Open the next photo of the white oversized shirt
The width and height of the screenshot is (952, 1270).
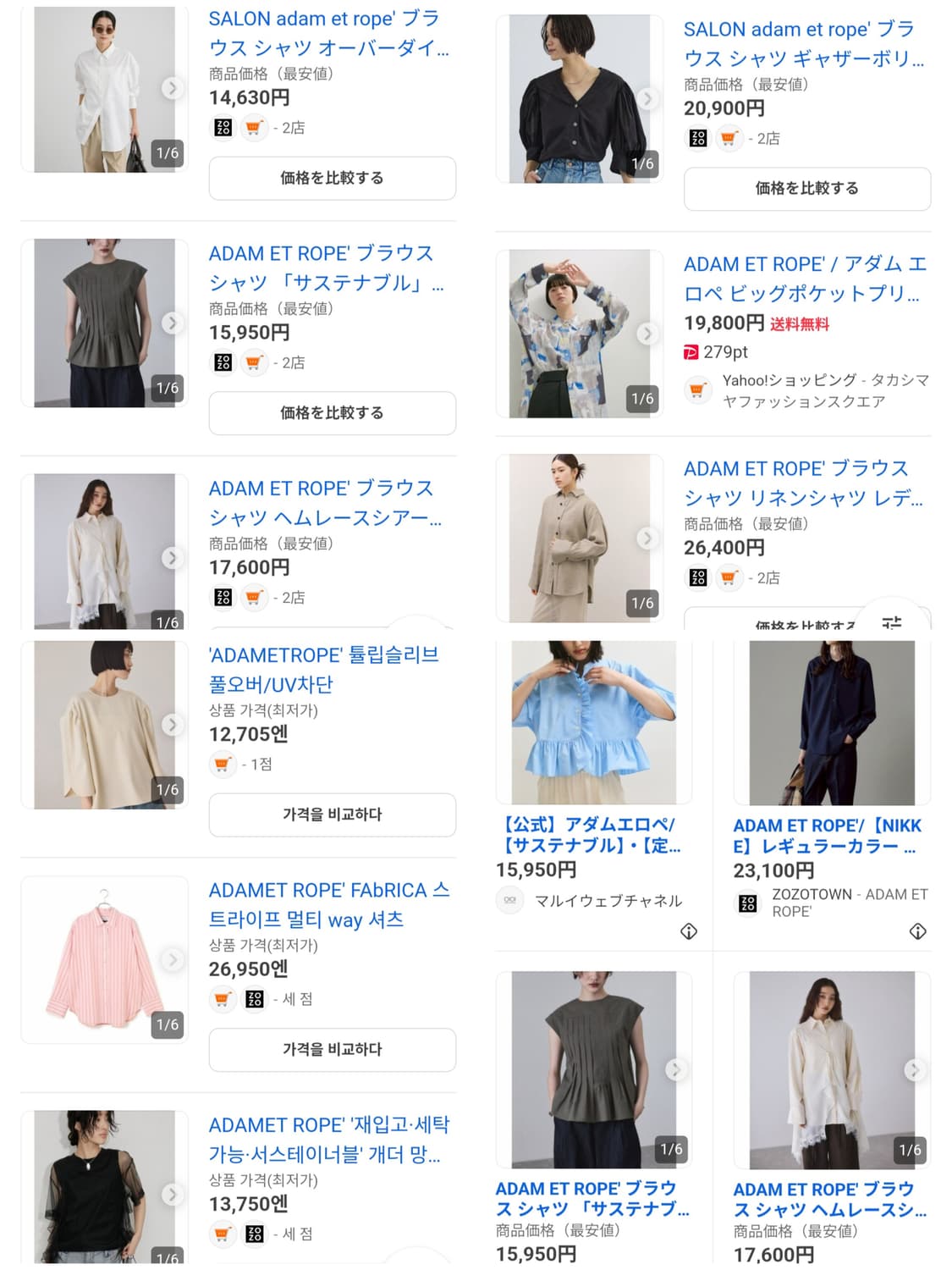tap(173, 88)
